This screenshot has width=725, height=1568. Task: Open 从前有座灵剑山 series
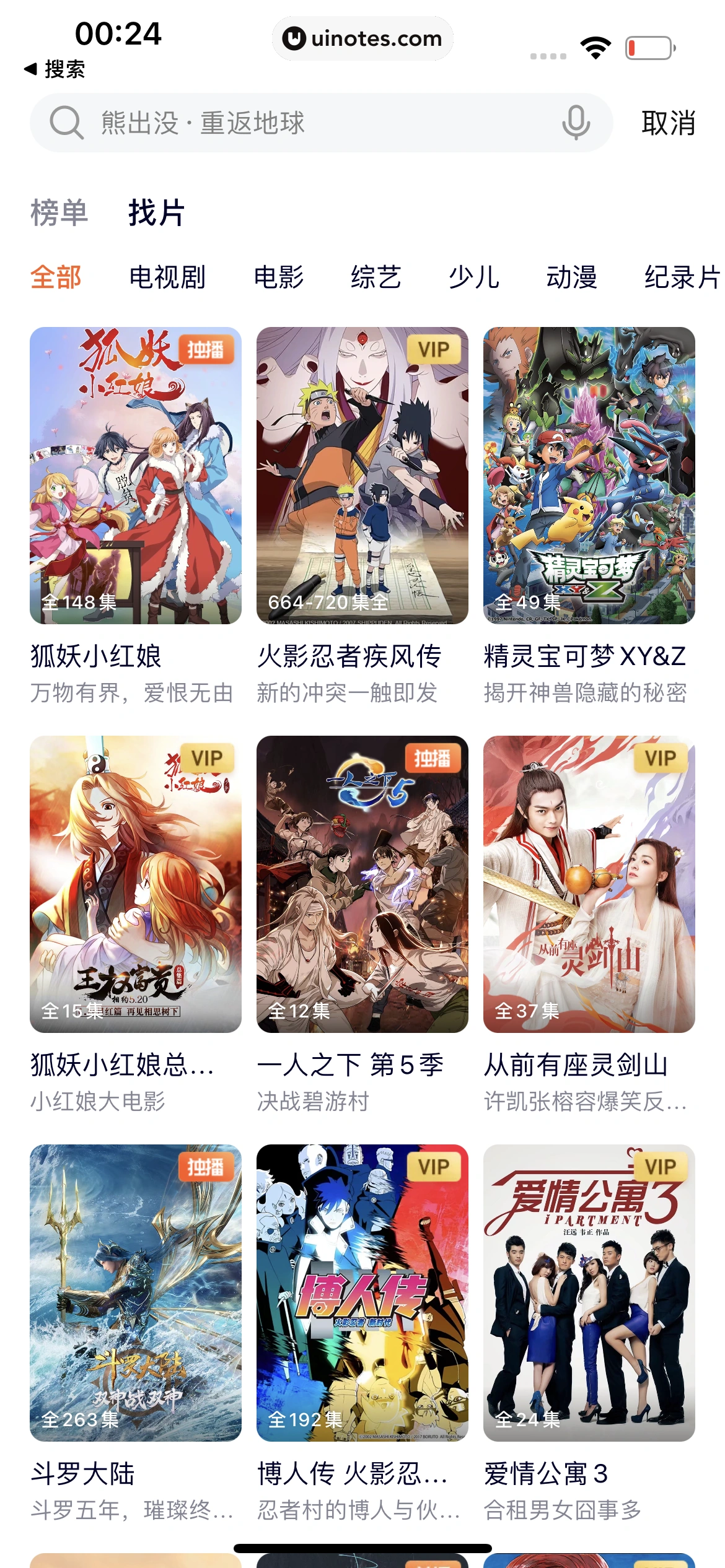(x=589, y=884)
